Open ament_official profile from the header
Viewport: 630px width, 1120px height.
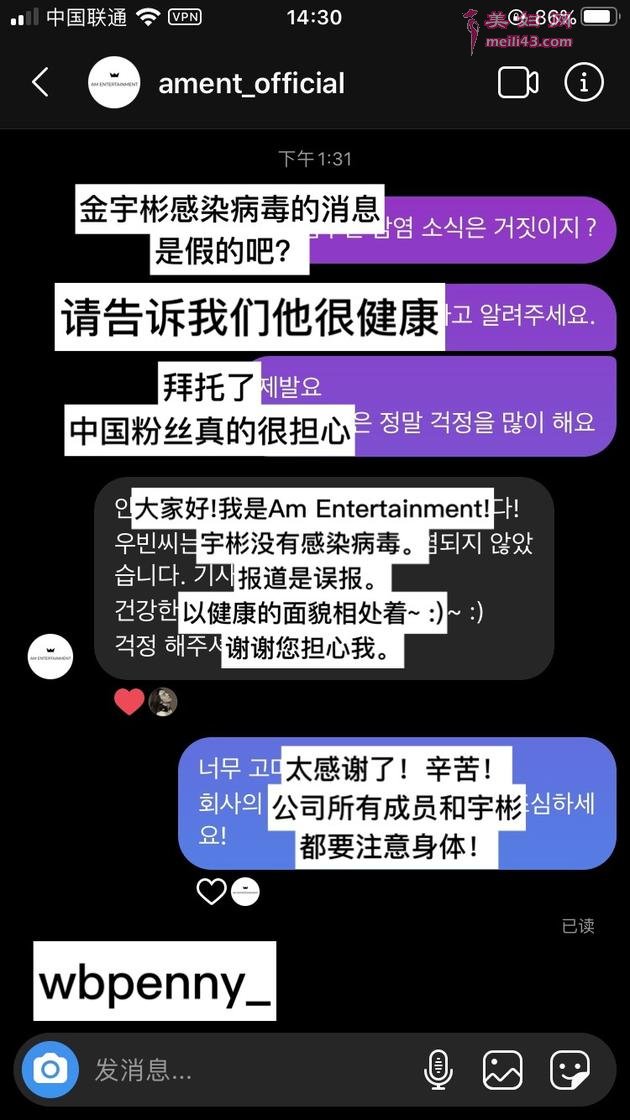pos(250,83)
